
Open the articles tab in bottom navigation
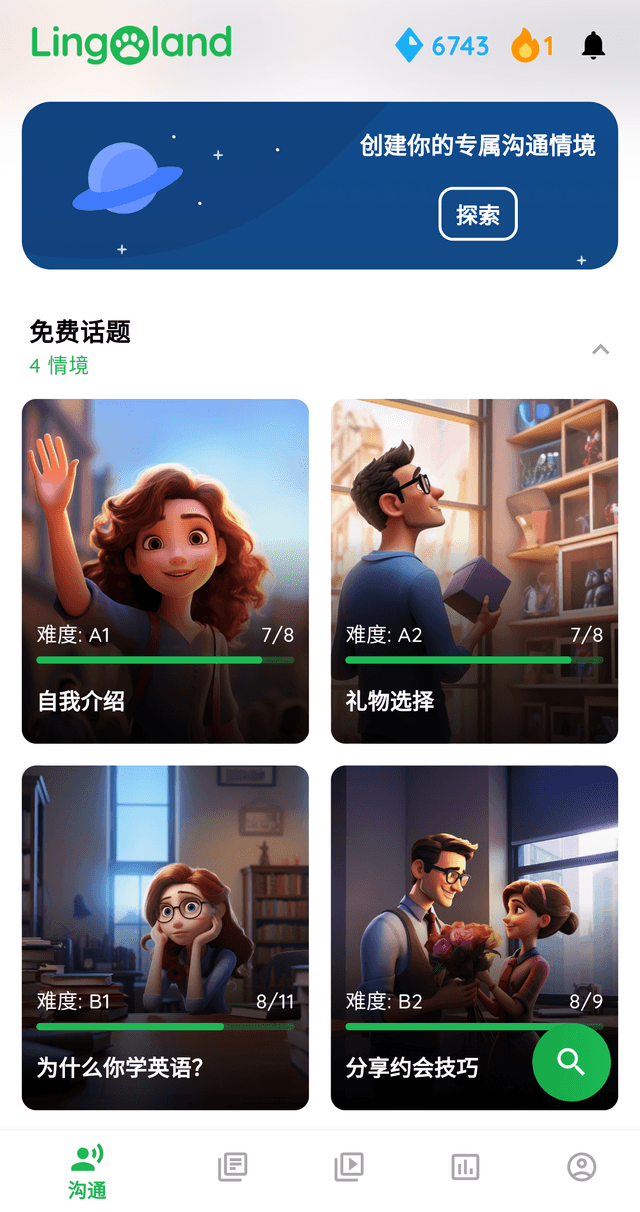(x=233, y=1166)
